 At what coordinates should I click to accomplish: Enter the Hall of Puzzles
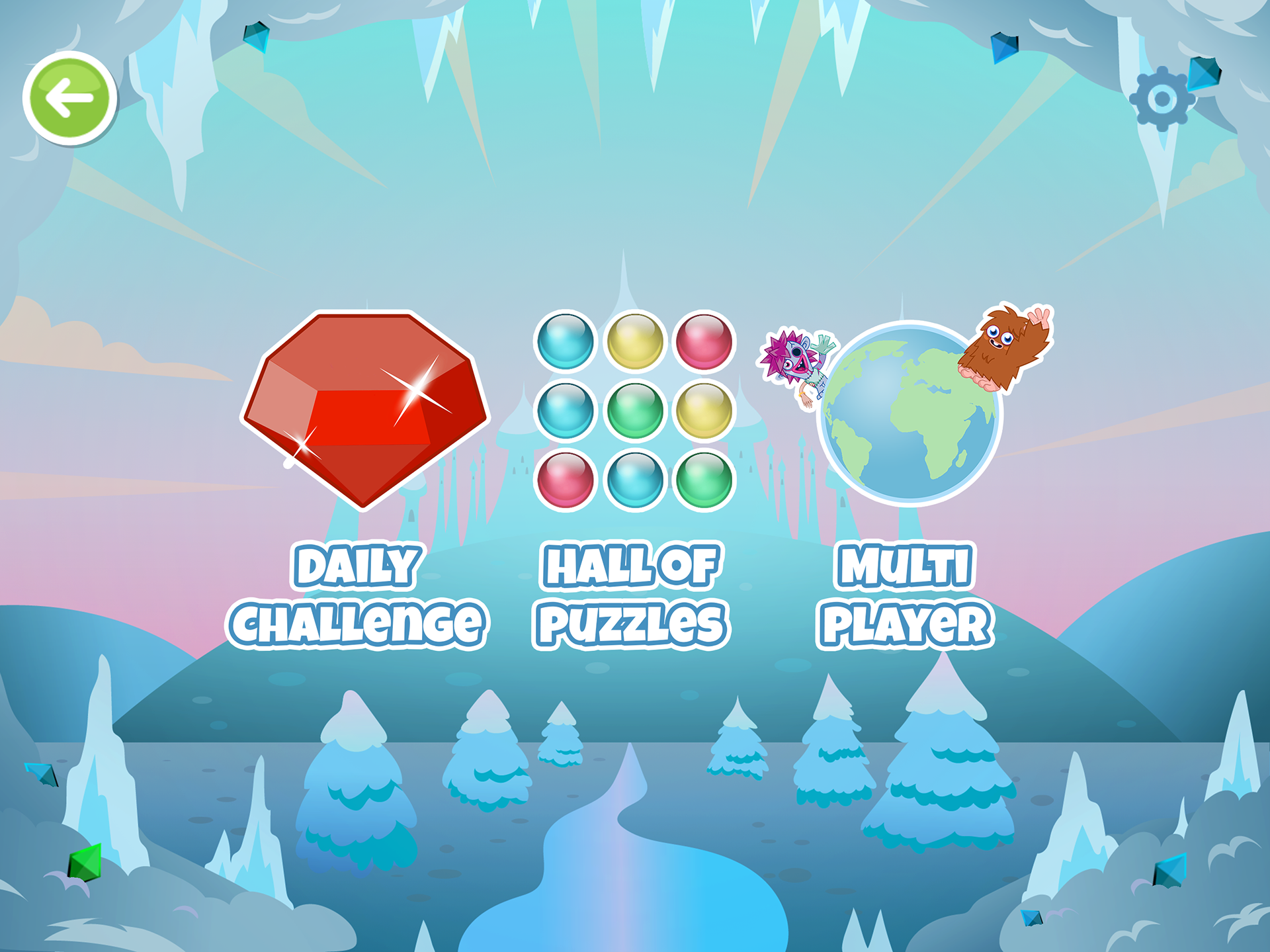pos(634,410)
